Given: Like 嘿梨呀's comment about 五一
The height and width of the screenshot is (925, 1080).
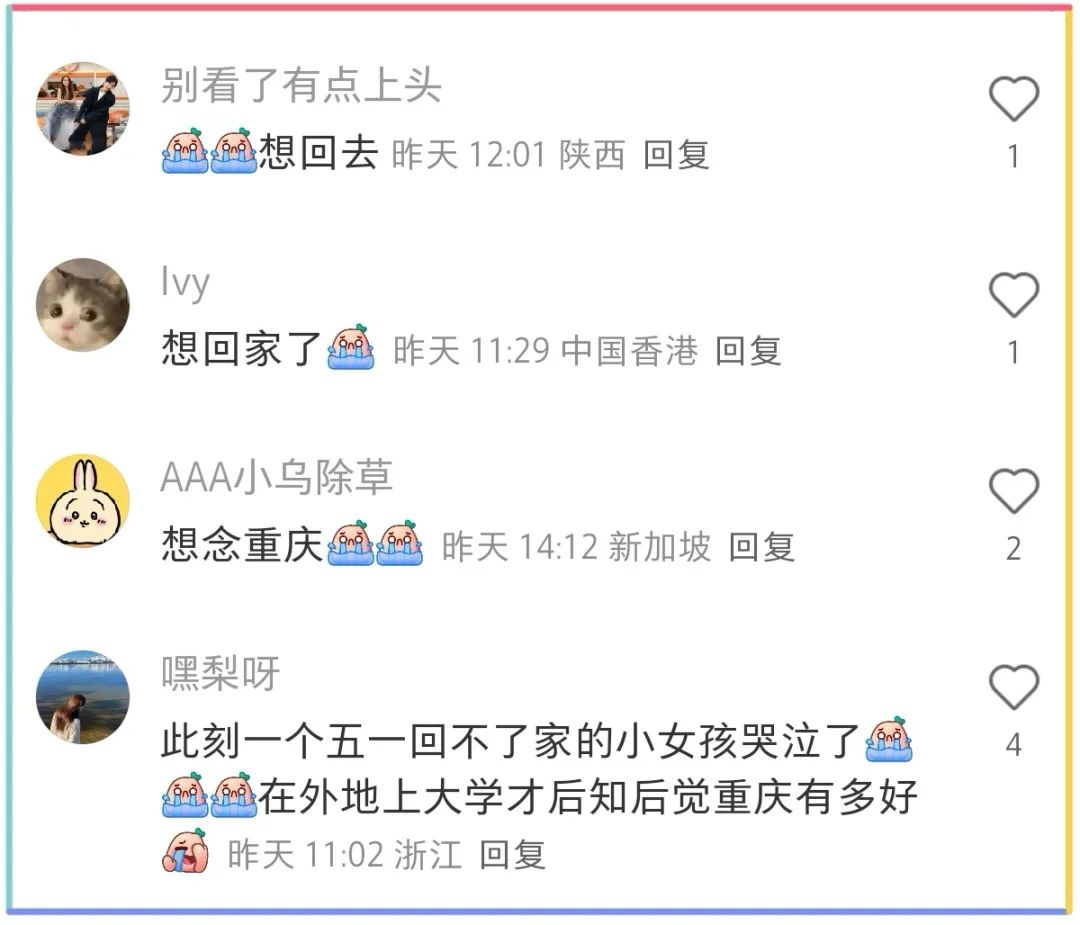Looking at the screenshot, I should 1013,688.
